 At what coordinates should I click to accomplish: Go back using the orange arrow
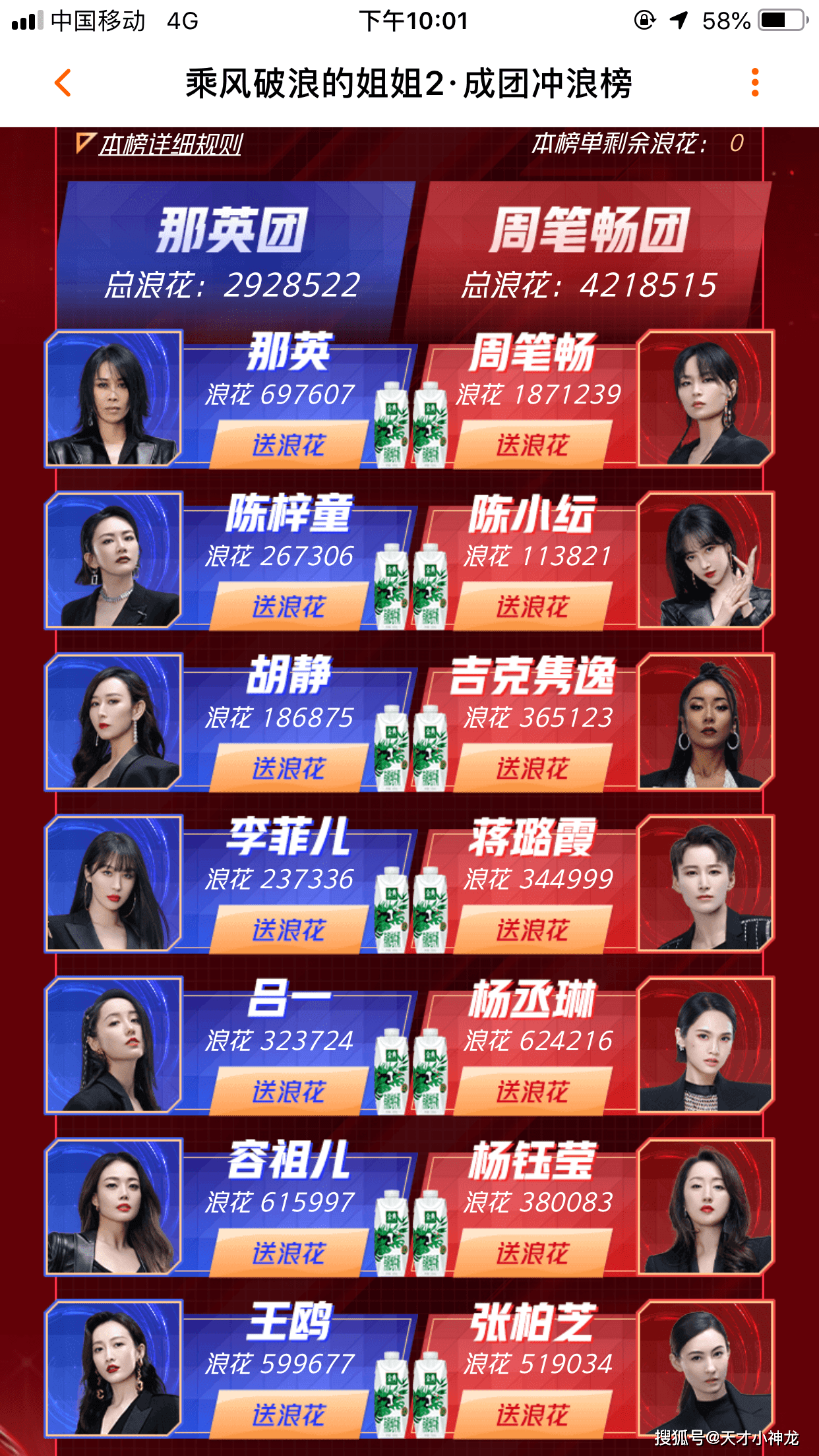[63, 83]
